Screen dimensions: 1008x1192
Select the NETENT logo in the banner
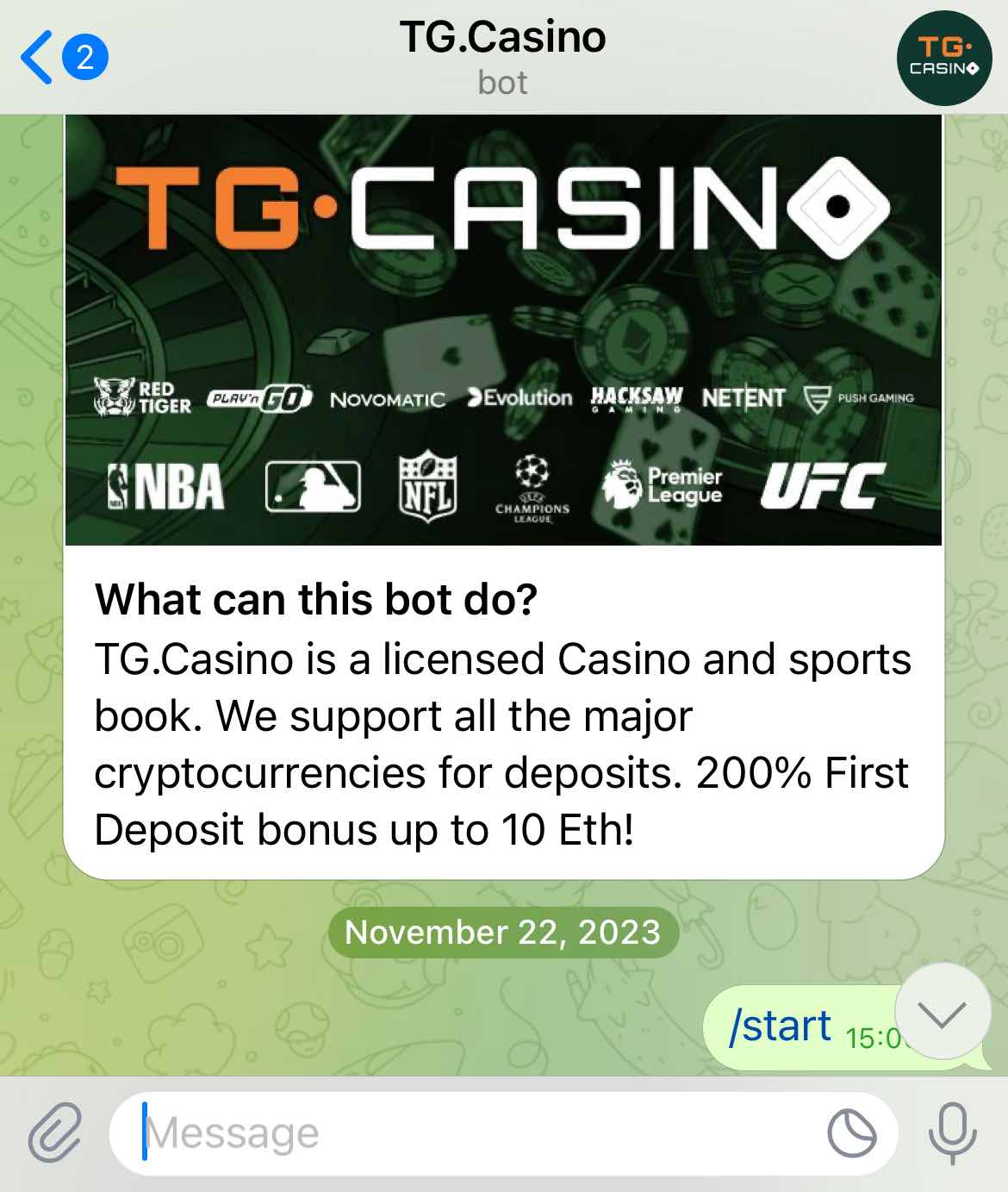point(744,398)
